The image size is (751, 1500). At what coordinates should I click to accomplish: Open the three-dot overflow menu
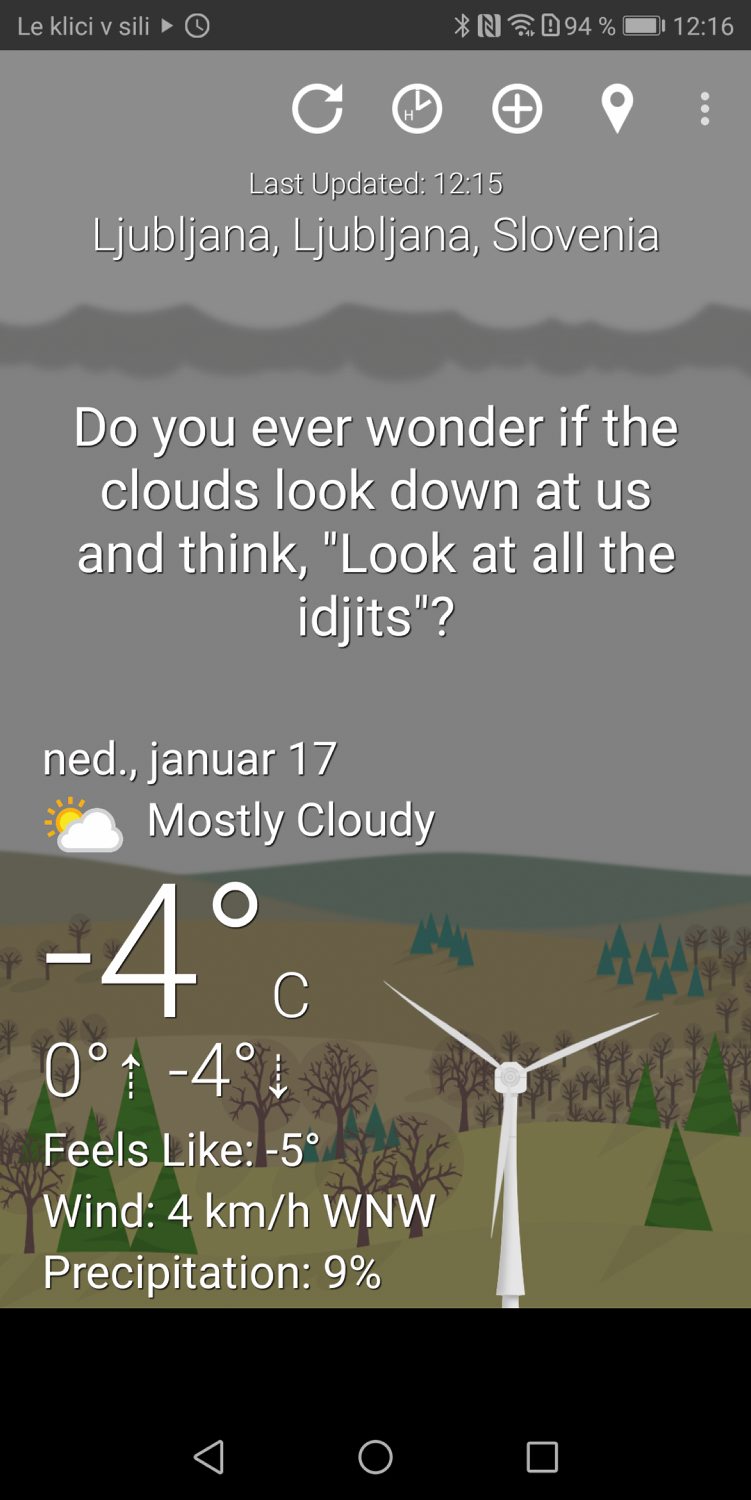click(705, 108)
